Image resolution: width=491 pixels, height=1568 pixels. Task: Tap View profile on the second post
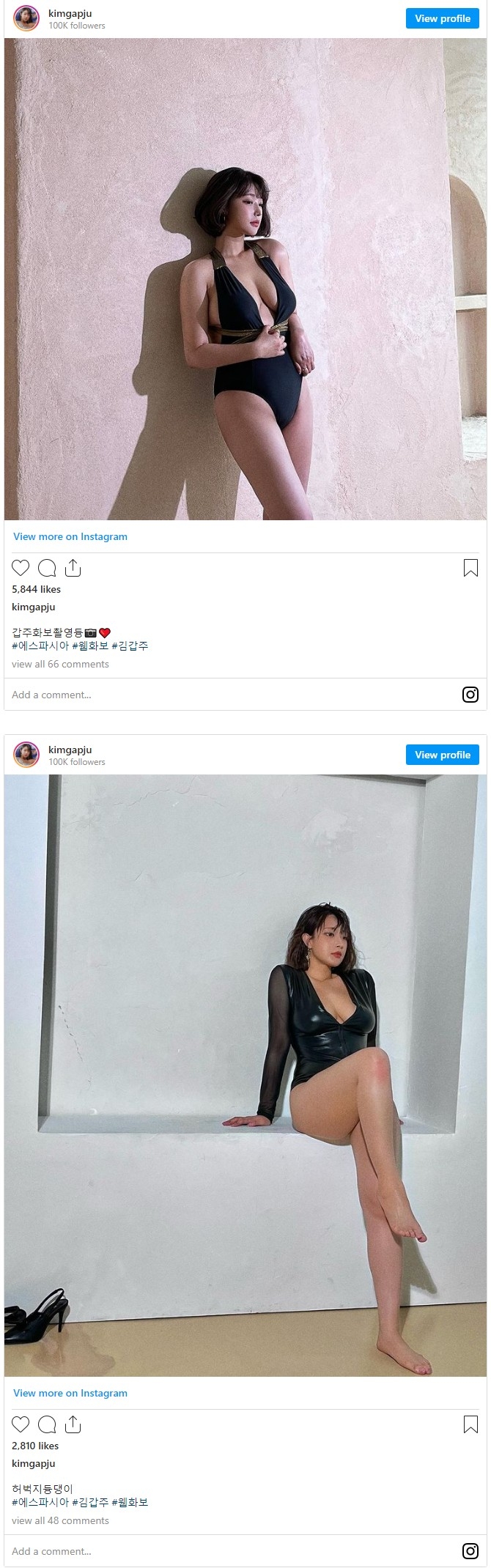[x=442, y=755]
